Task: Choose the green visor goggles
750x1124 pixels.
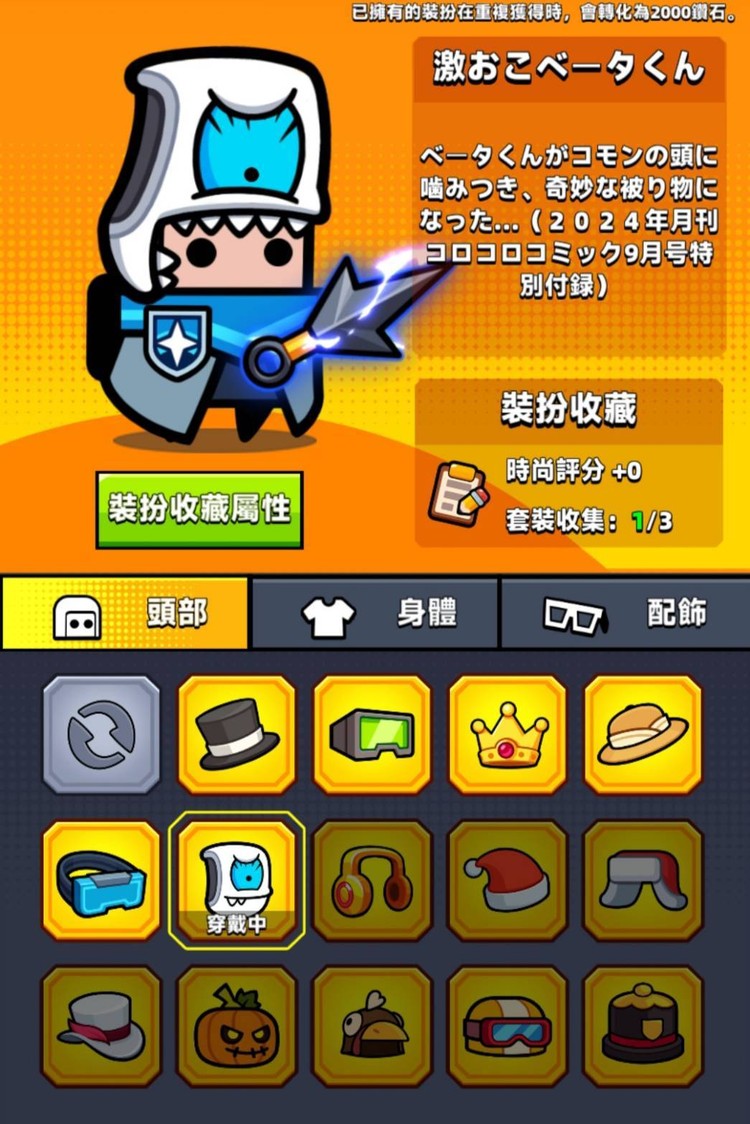Action: click(372, 735)
